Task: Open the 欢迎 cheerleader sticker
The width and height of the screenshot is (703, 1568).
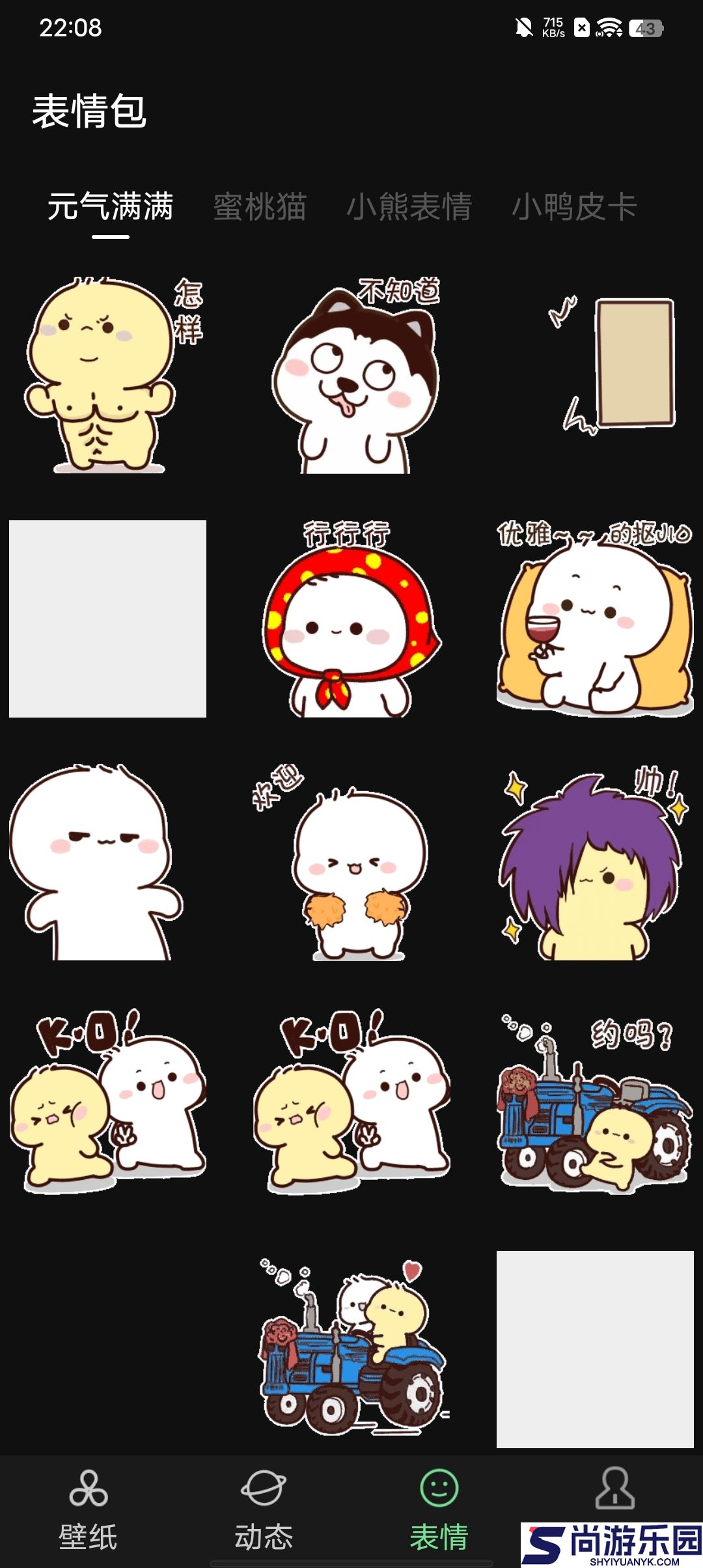Action: 351,862
